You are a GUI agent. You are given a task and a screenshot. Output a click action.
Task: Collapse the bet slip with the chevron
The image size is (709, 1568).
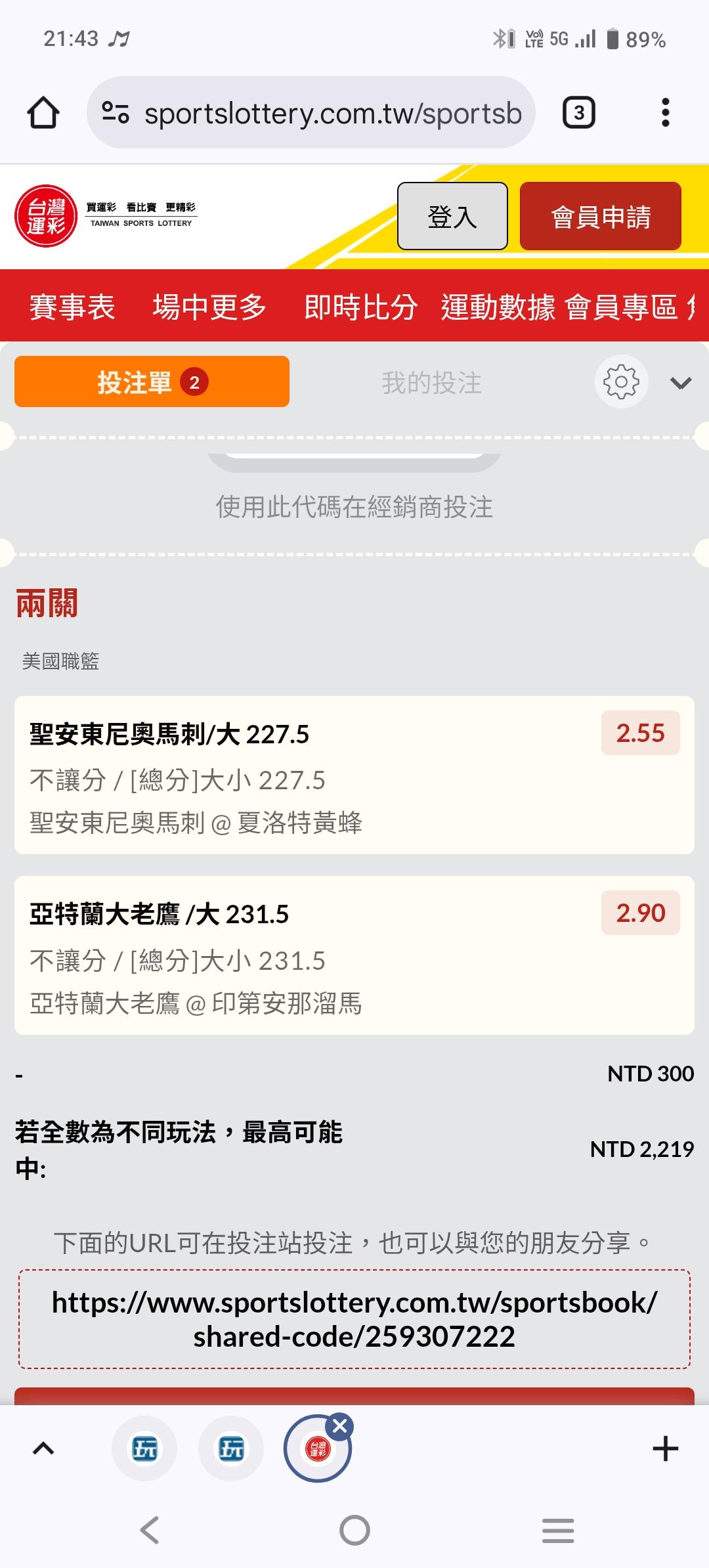[681, 383]
